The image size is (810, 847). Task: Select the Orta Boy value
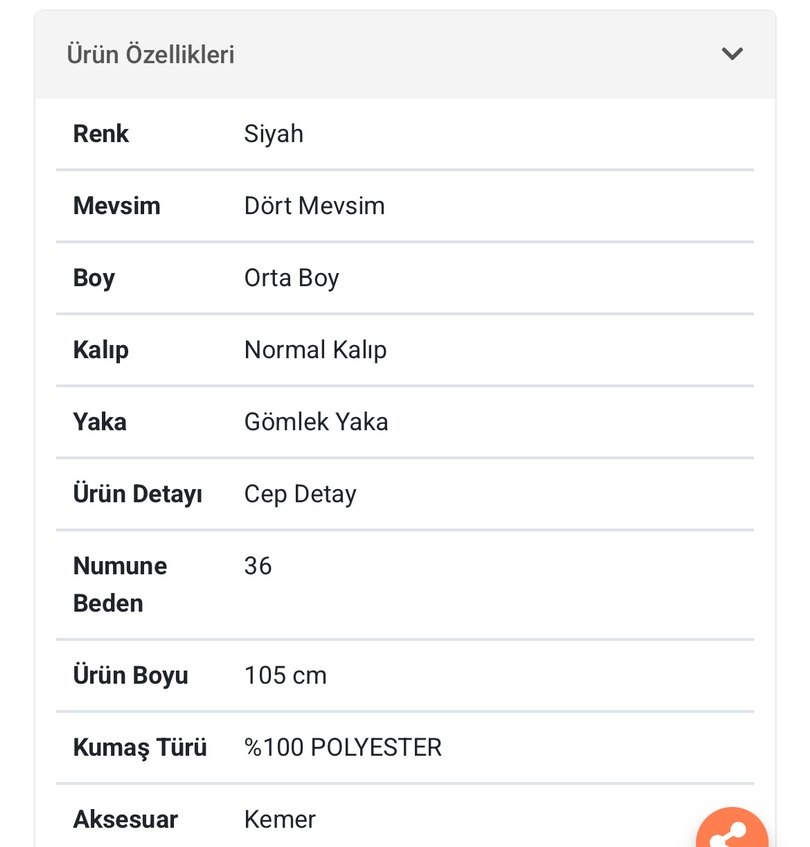[290, 277]
